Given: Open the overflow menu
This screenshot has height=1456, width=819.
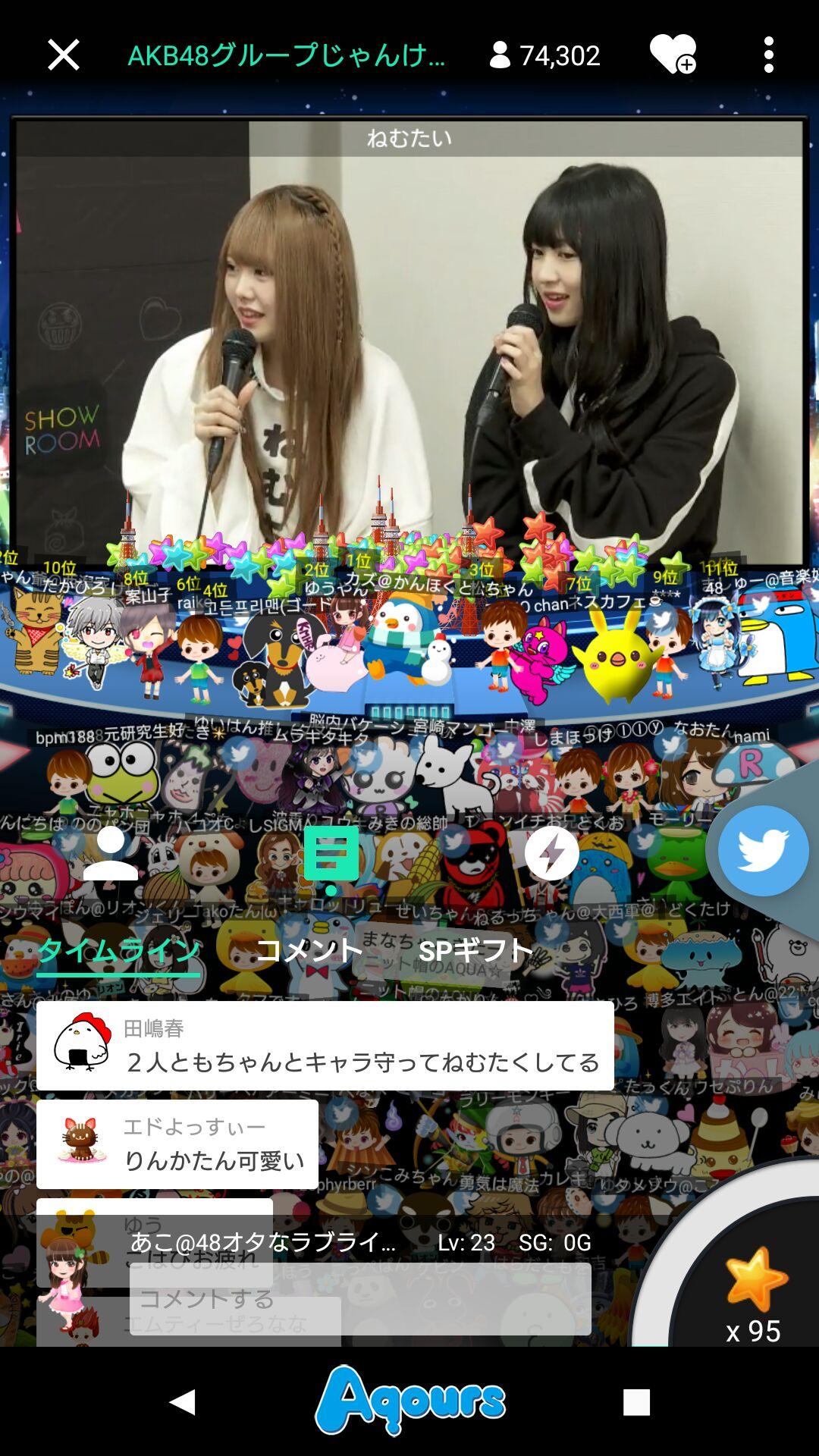Looking at the screenshot, I should point(768,55).
